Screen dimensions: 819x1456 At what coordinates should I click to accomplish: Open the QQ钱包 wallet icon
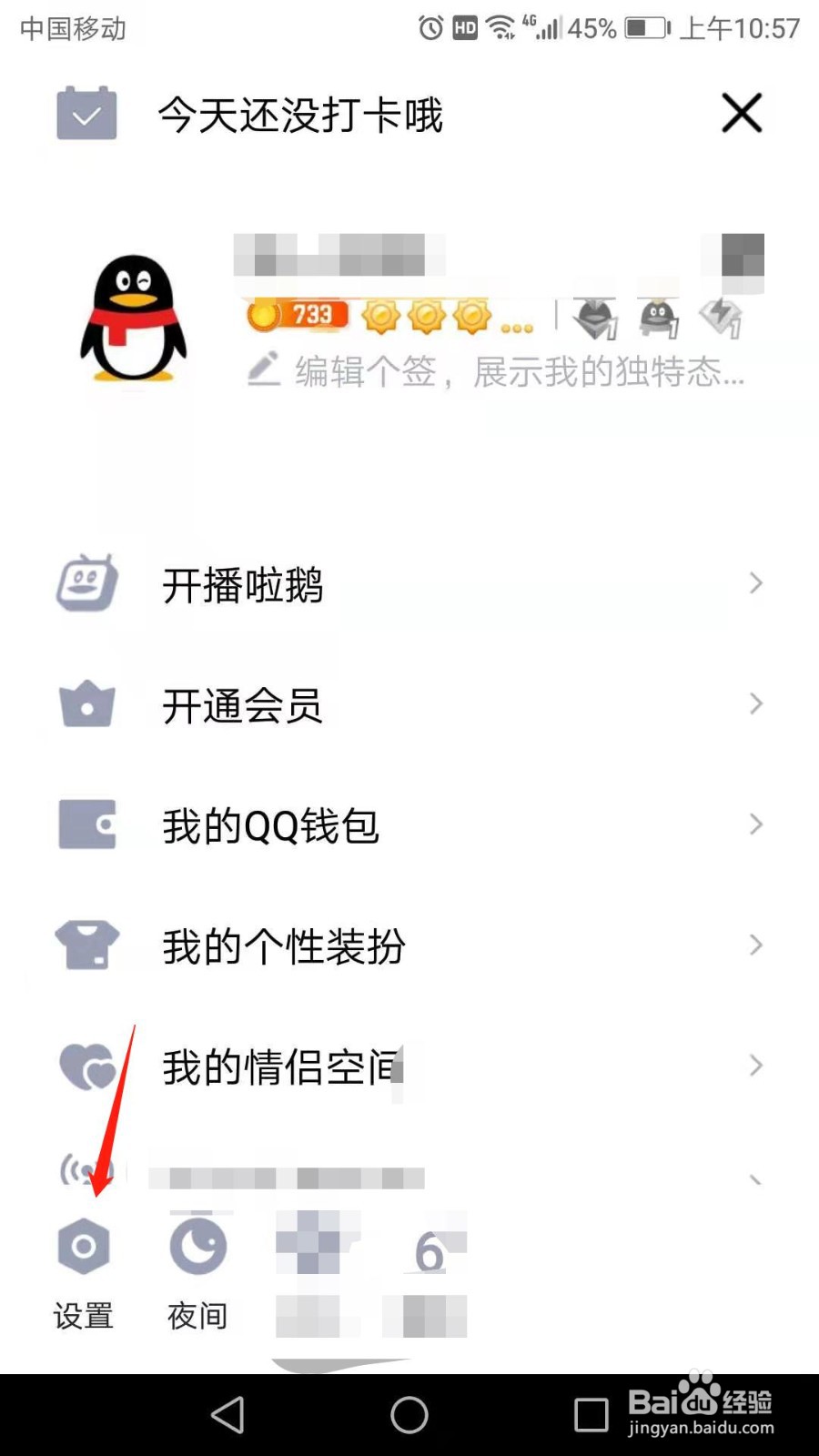[x=85, y=824]
